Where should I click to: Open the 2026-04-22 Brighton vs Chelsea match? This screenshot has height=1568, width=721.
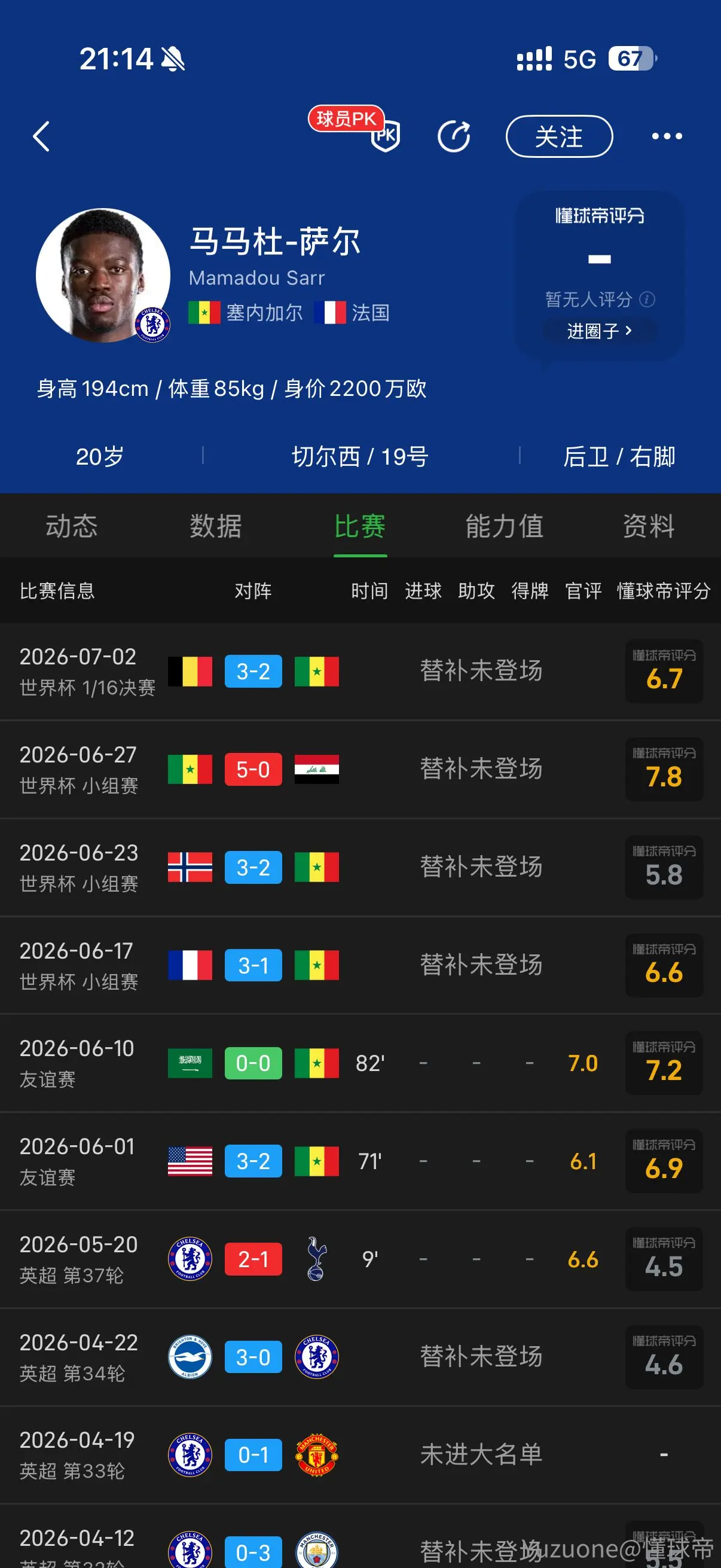click(x=360, y=1357)
